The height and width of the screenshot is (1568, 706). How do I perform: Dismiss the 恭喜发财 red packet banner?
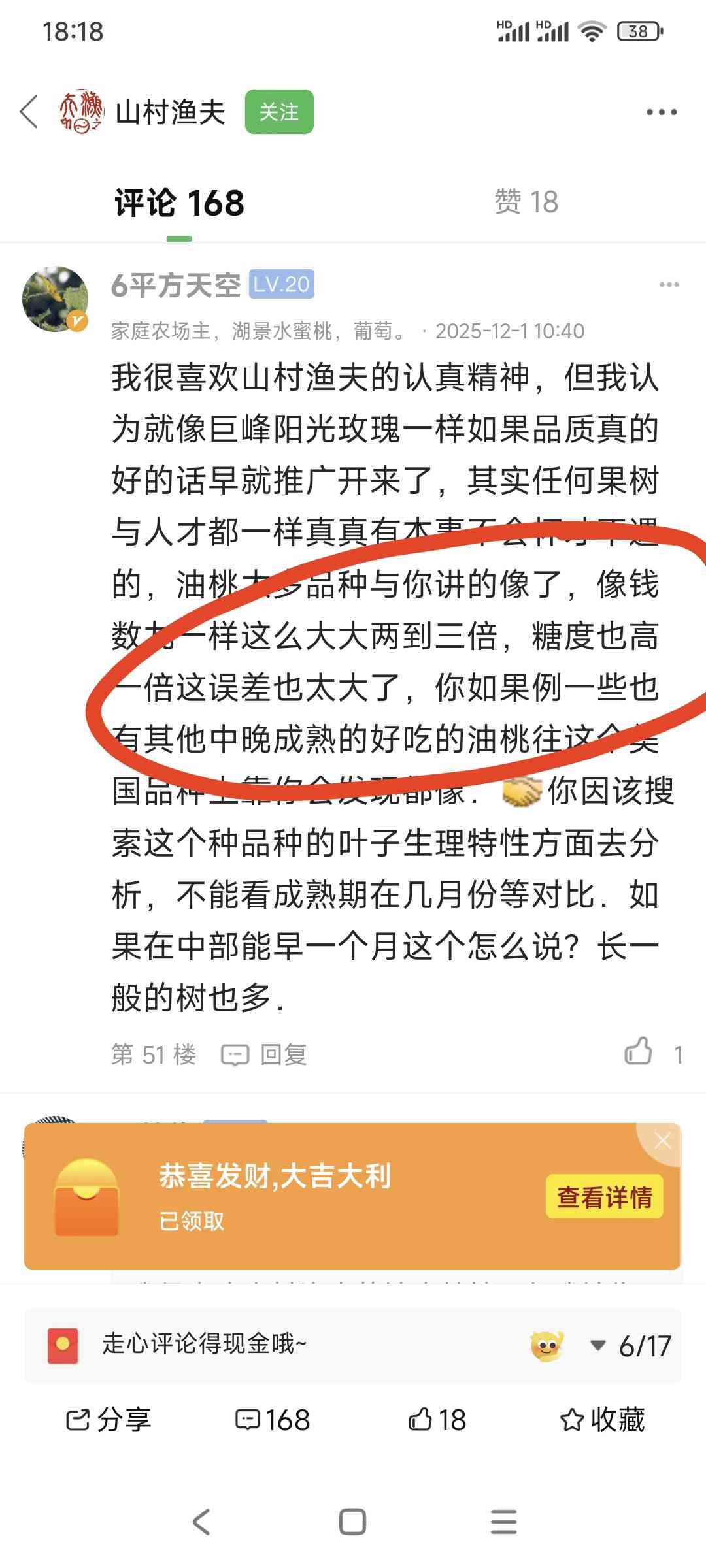point(662,1141)
